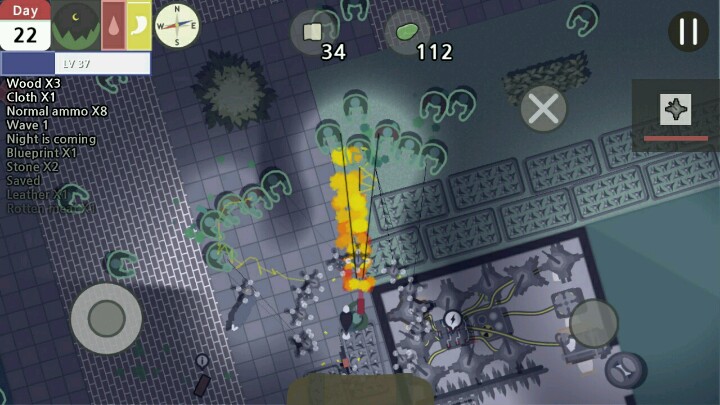This screenshot has width=720, height=405.
Task: Open the green resource counter
Action: pos(407,32)
